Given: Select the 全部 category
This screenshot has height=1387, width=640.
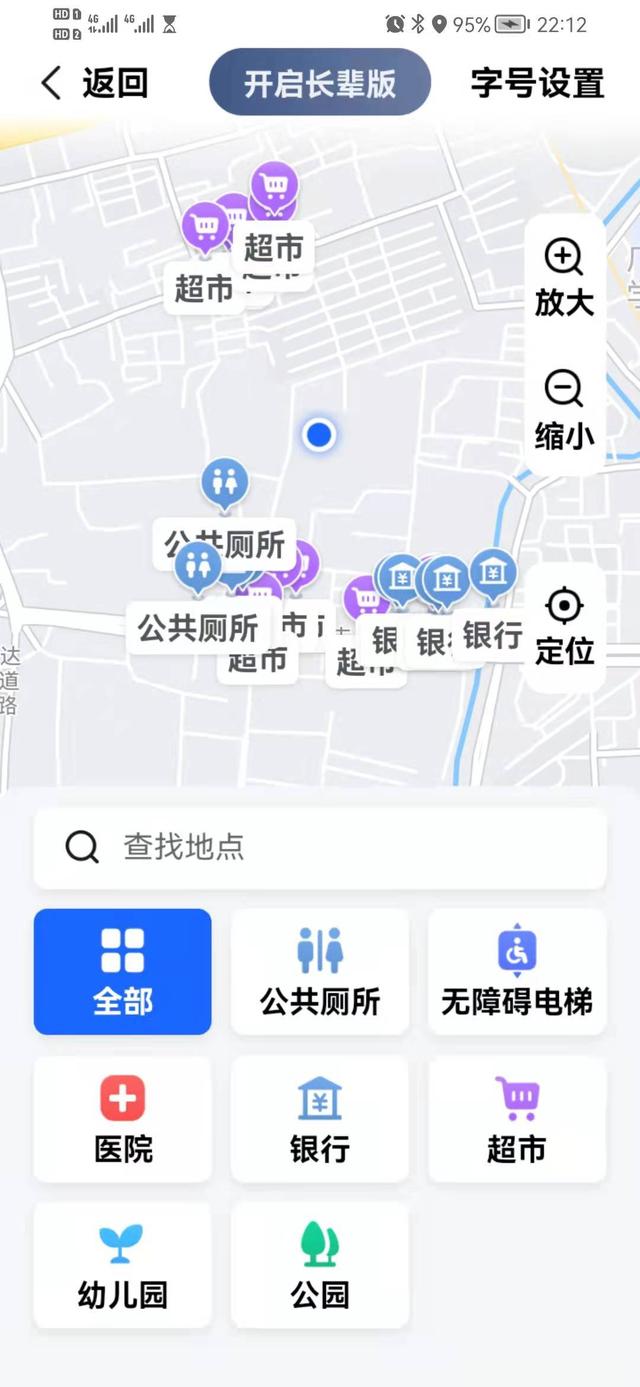Looking at the screenshot, I should [123, 971].
